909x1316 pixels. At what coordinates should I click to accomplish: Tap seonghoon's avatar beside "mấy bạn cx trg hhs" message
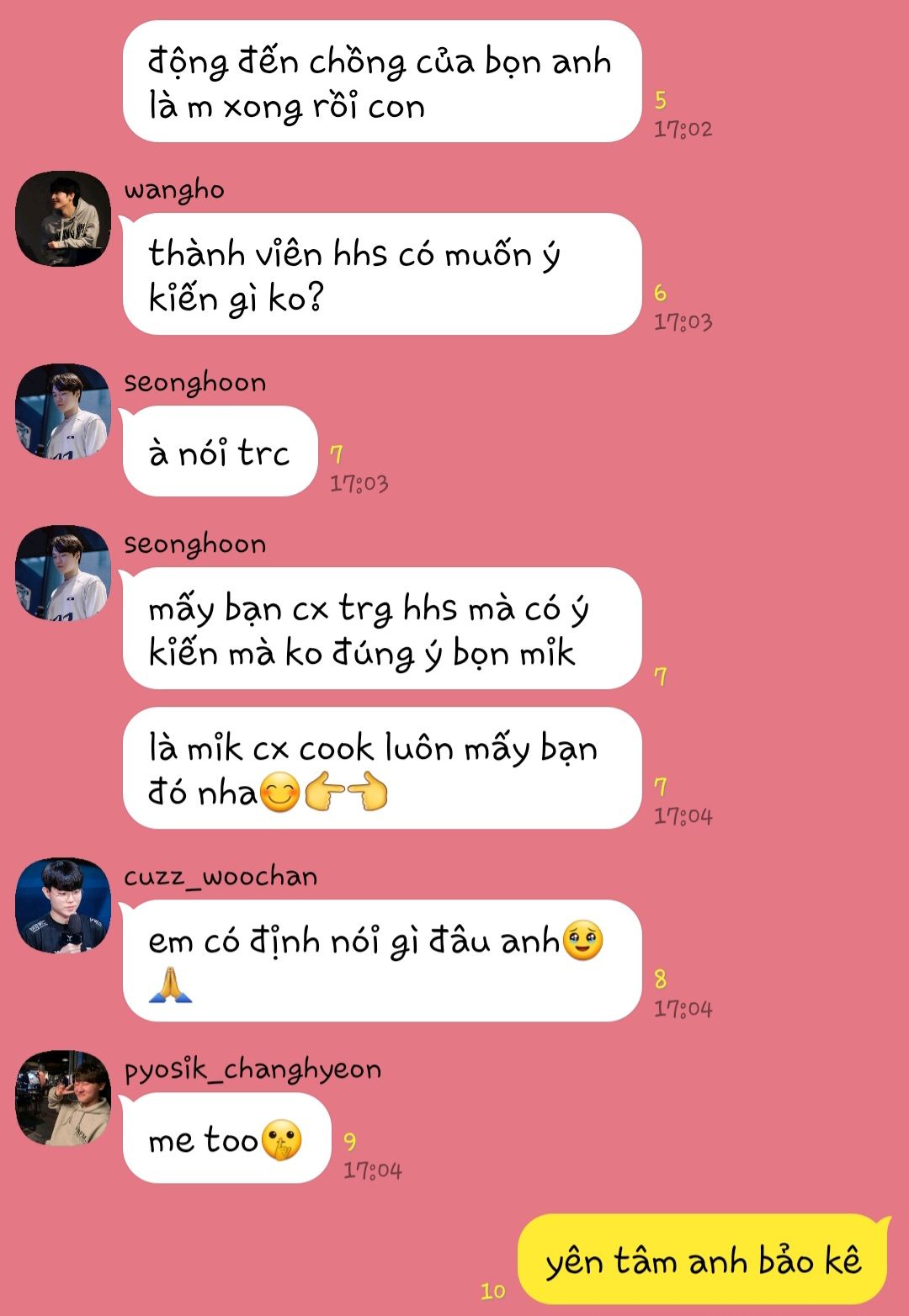tap(63, 573)
